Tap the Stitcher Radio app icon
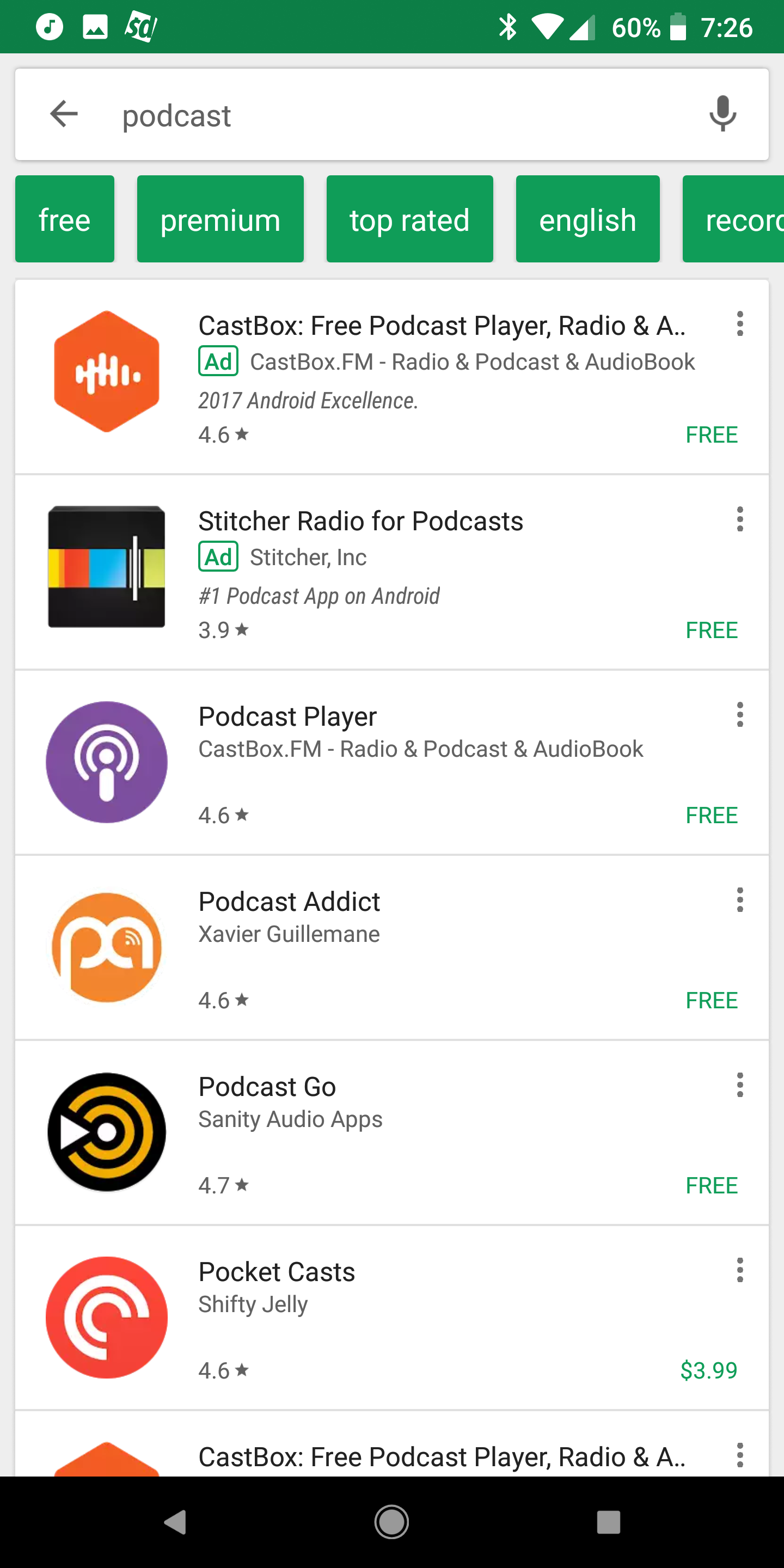784x1568 pixels. click(x=107, y=568)
